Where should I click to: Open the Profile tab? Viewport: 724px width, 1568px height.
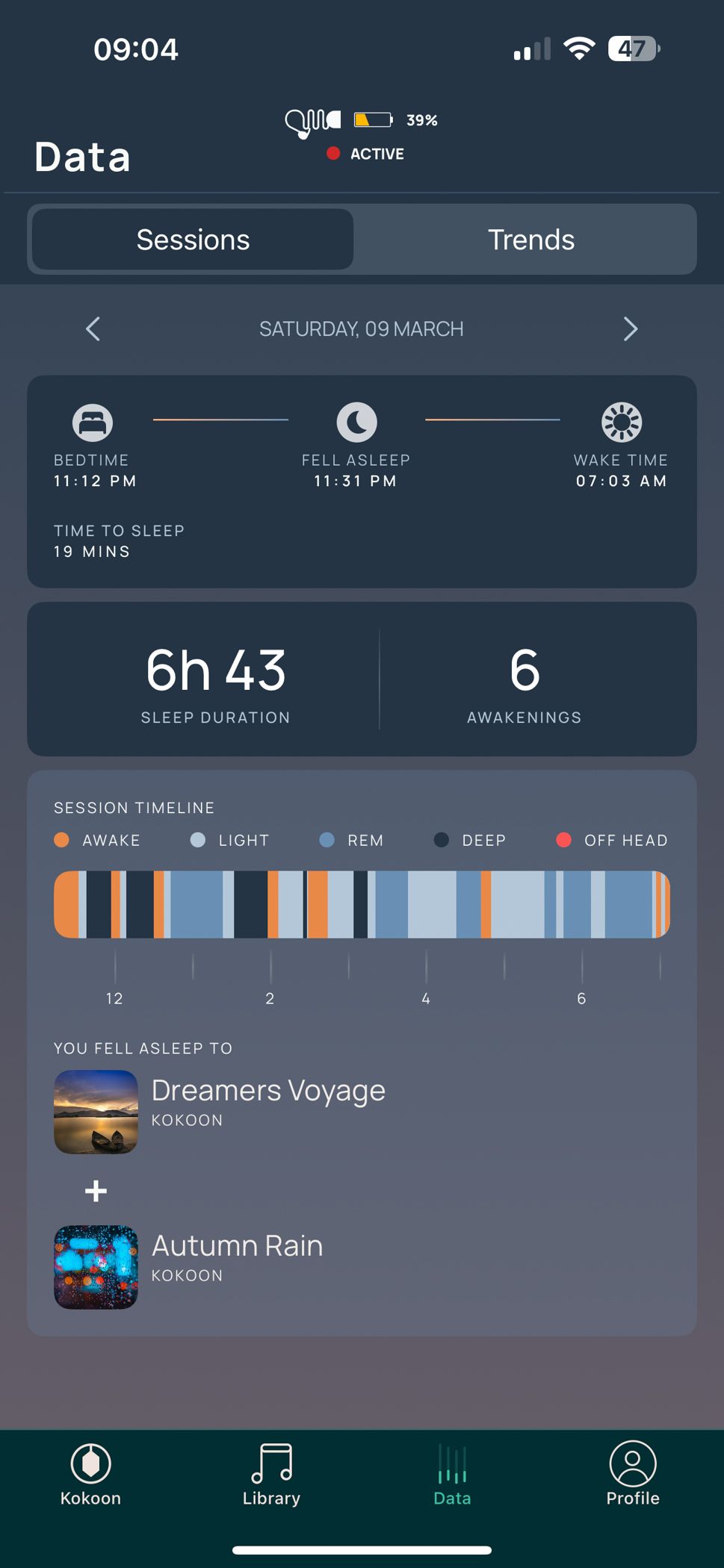(632, 1474)
